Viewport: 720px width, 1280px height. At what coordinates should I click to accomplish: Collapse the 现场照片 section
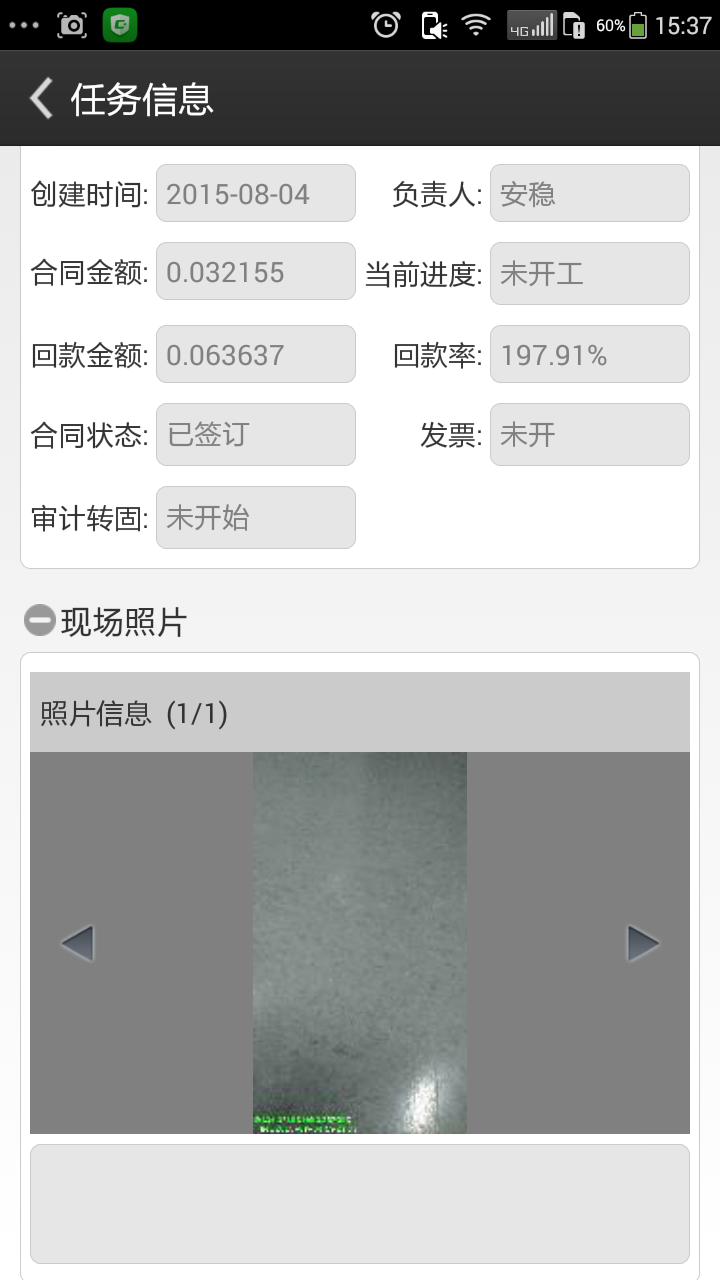pyautogui.click(x=40, y=621)
